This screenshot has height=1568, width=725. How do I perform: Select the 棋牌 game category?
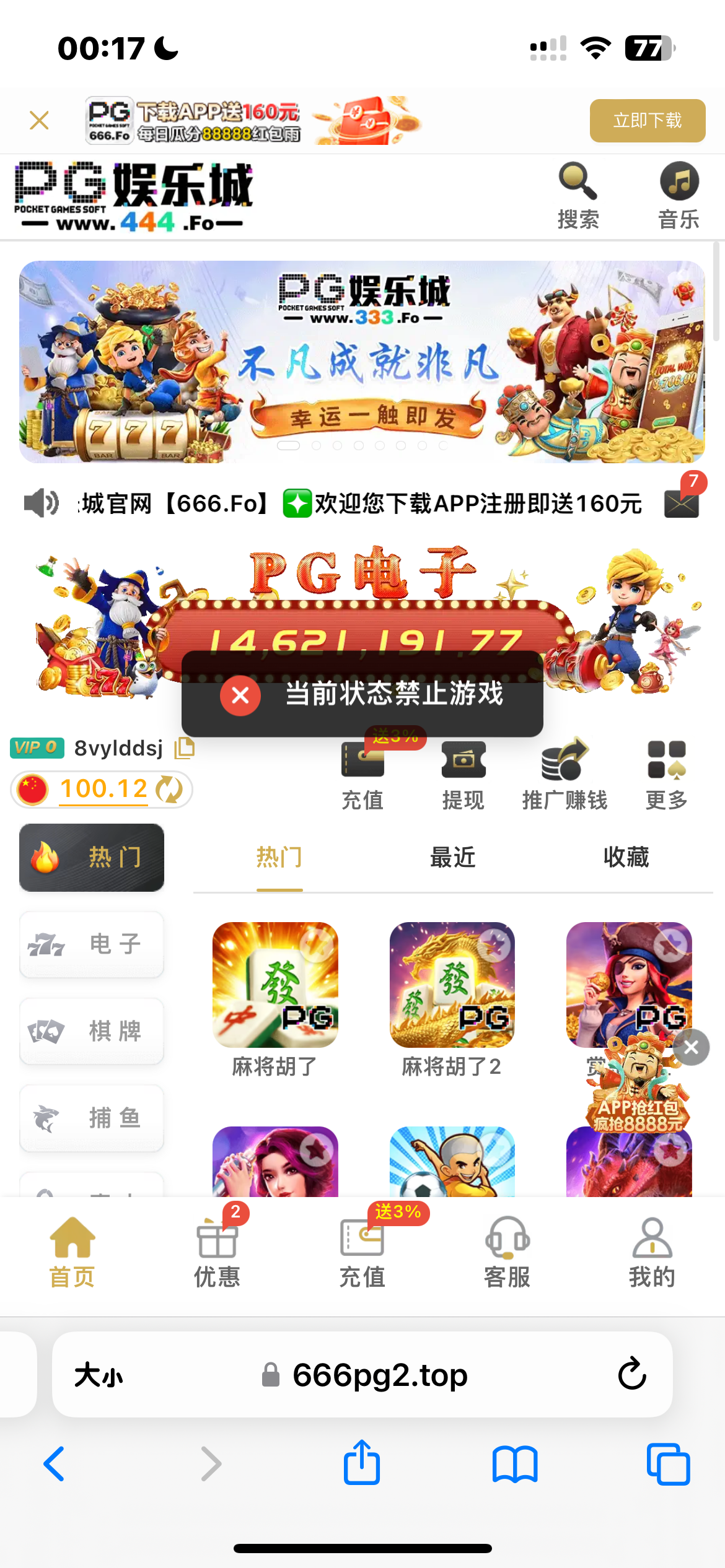92,1031
